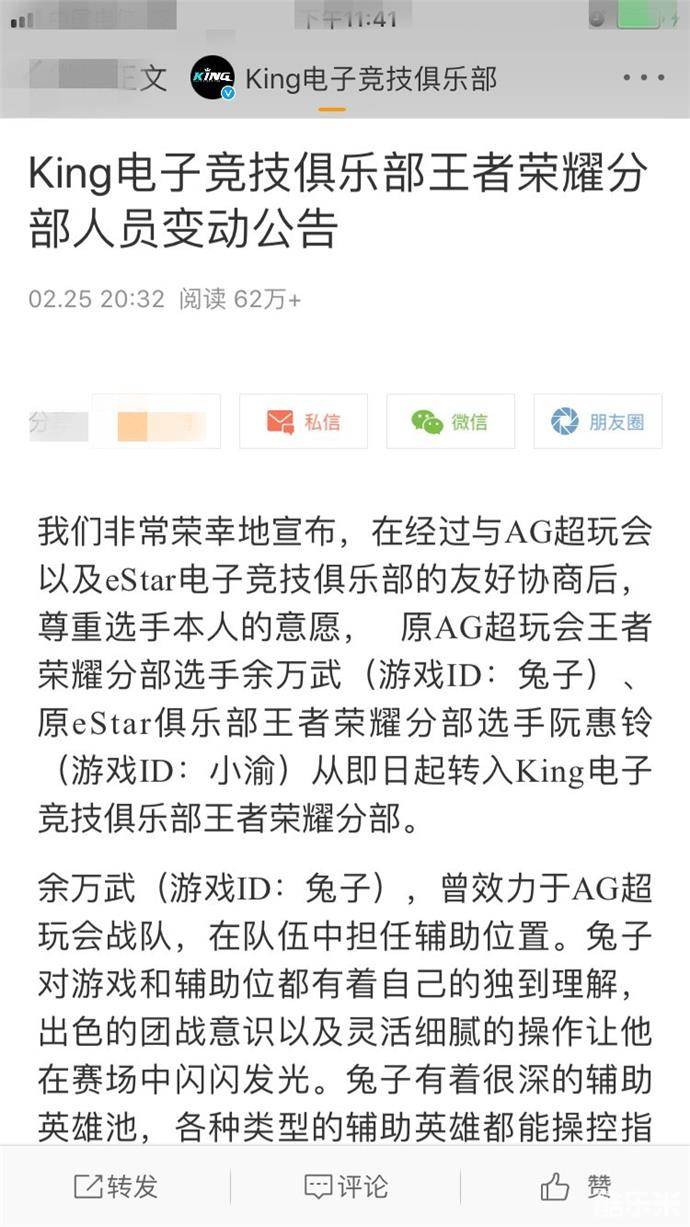This screenshot has height=1227, width=690.
Task: Open the three-dot overflow menu
Action: [x=642, y=78]
